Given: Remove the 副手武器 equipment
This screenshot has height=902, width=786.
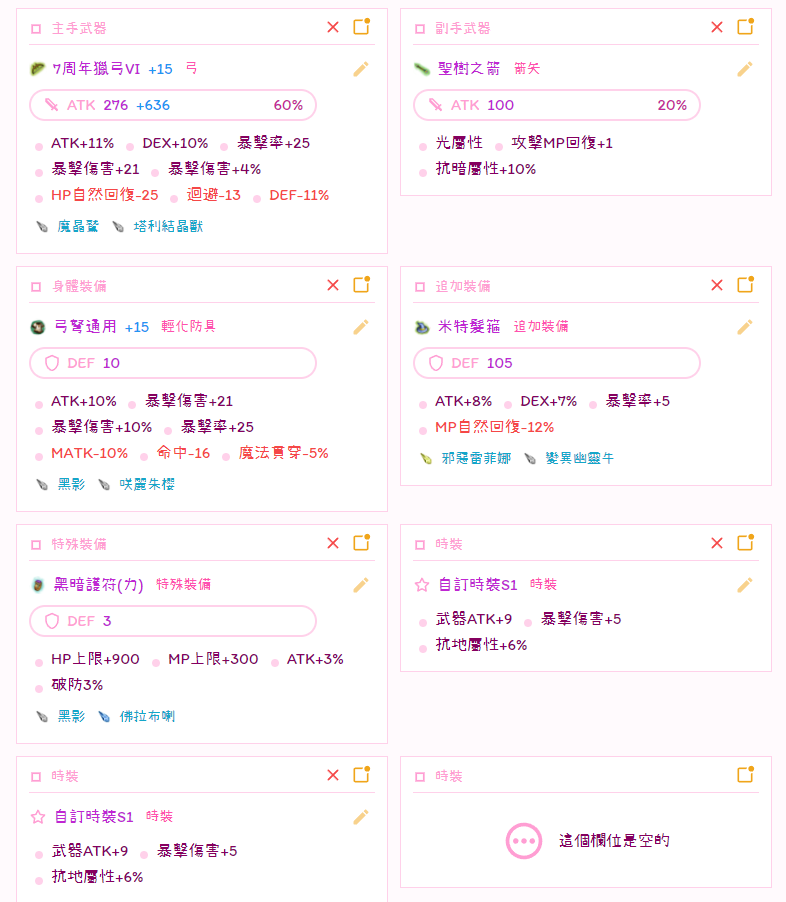Looking at the screenshot, I should (717, 27).
